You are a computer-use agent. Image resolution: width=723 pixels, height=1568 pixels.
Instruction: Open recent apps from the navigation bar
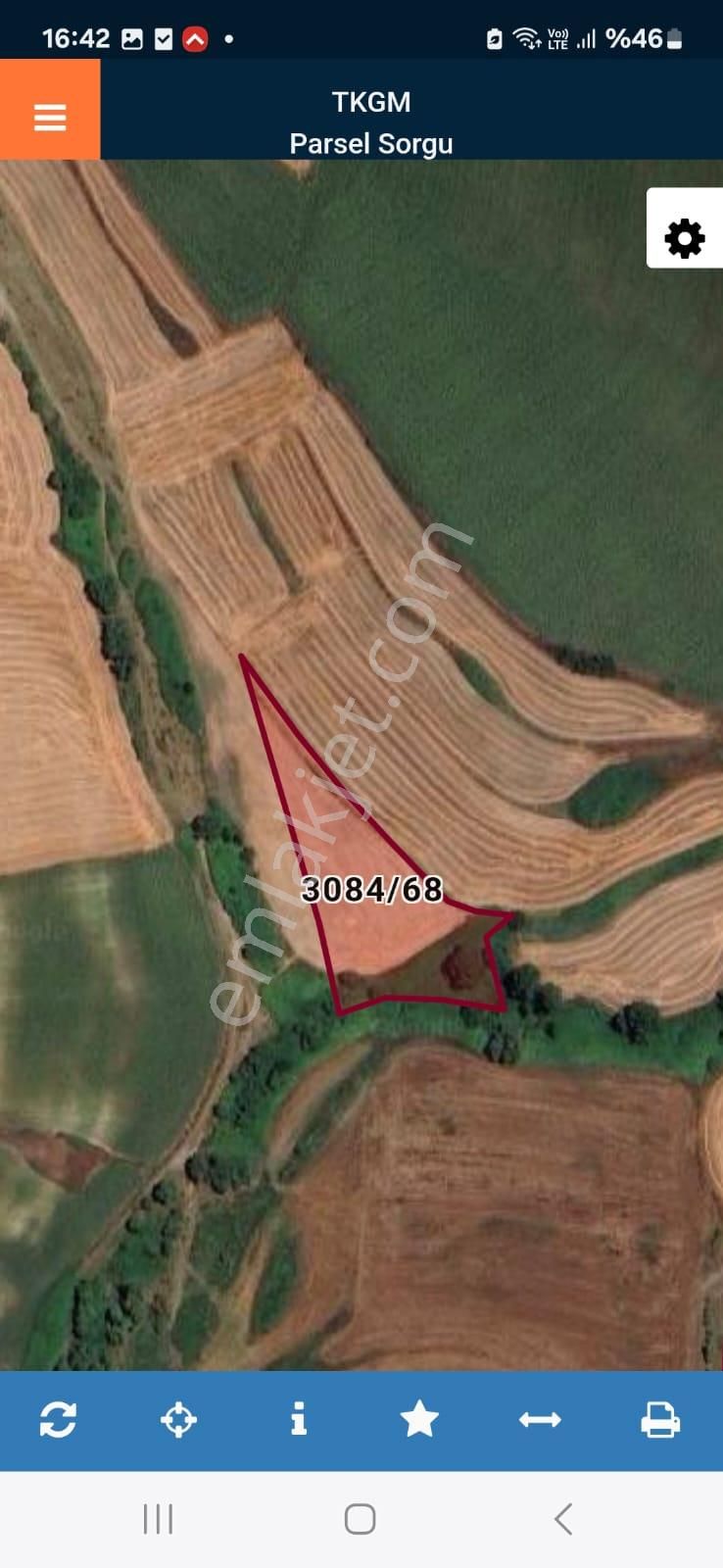[158, 1519]
